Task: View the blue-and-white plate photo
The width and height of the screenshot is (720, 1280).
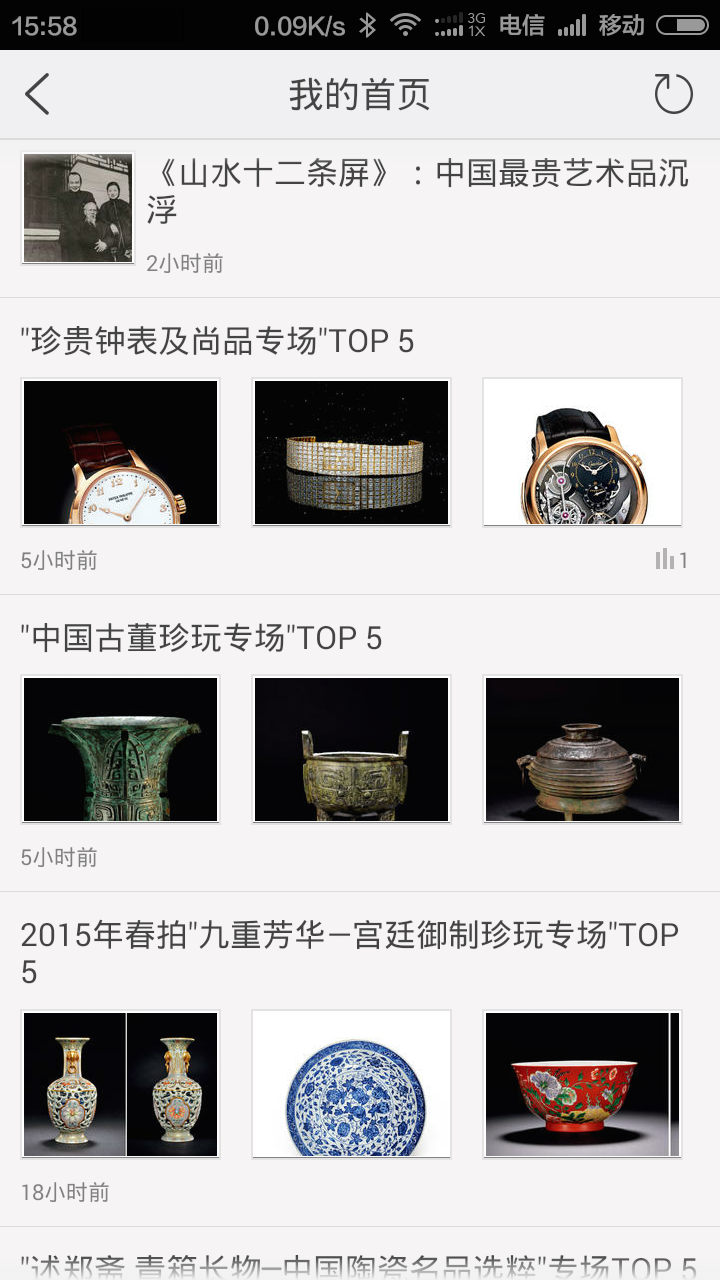Action: 351,1084
